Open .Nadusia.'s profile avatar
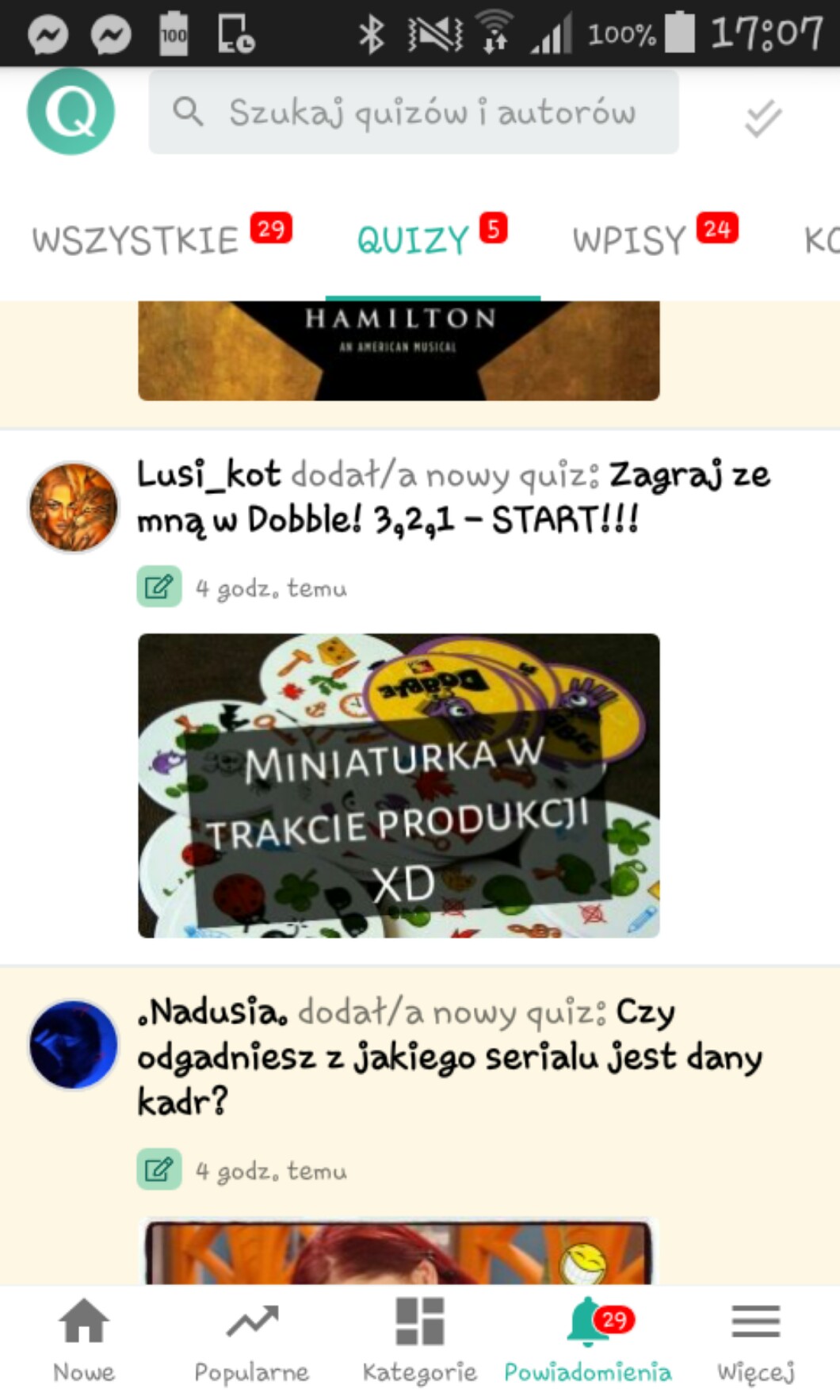Image resolution: width=840 pixels, height=1400 pixels. (73, 1044)
